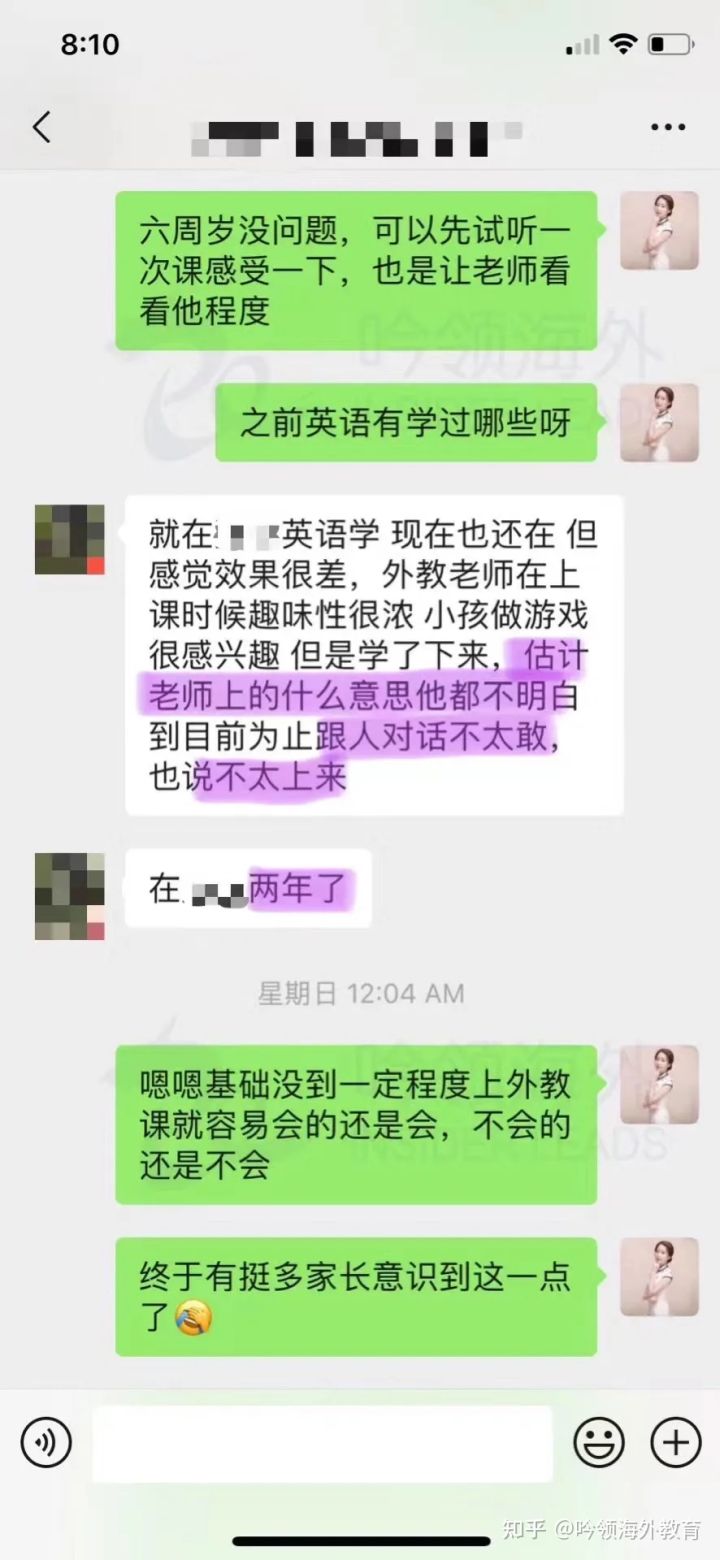Open the emoji sticker panel
This screenshot has height=1560, width=720.
[598, 1443]
